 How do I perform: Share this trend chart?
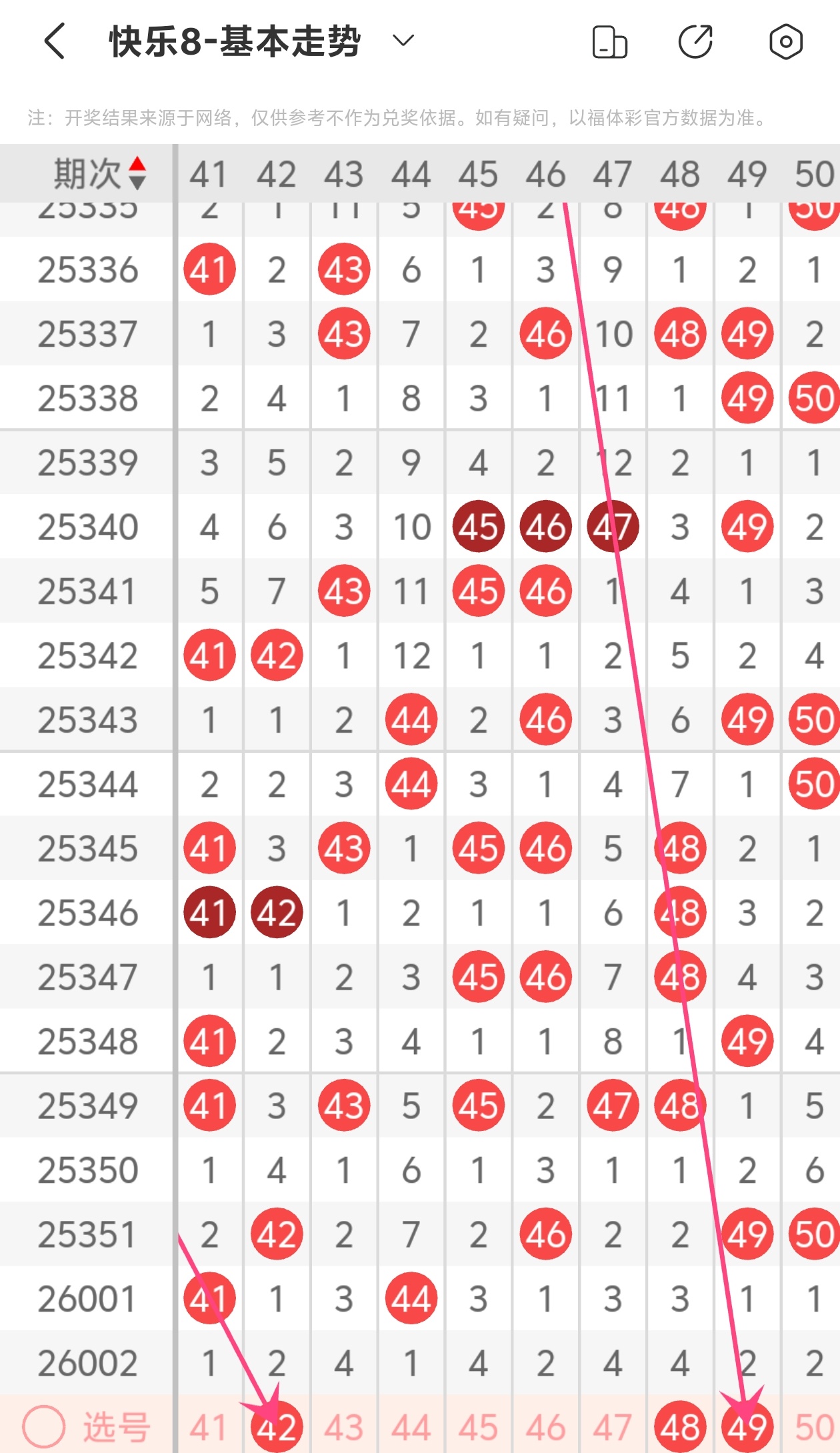[x=696, y=42]
